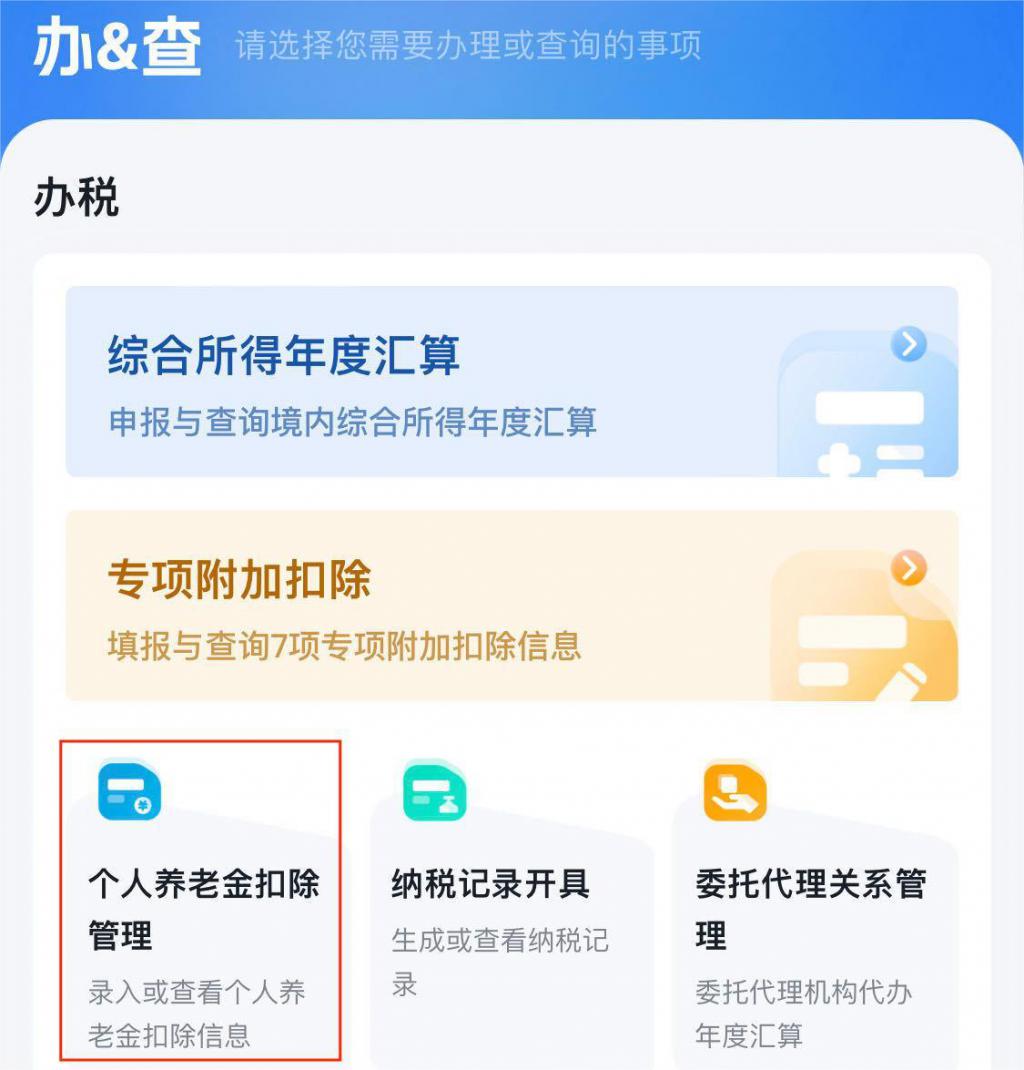Open 综合所得年度汇算 card
The height and width of the screenshot is (1070, 1024).
tap(511, 382)
